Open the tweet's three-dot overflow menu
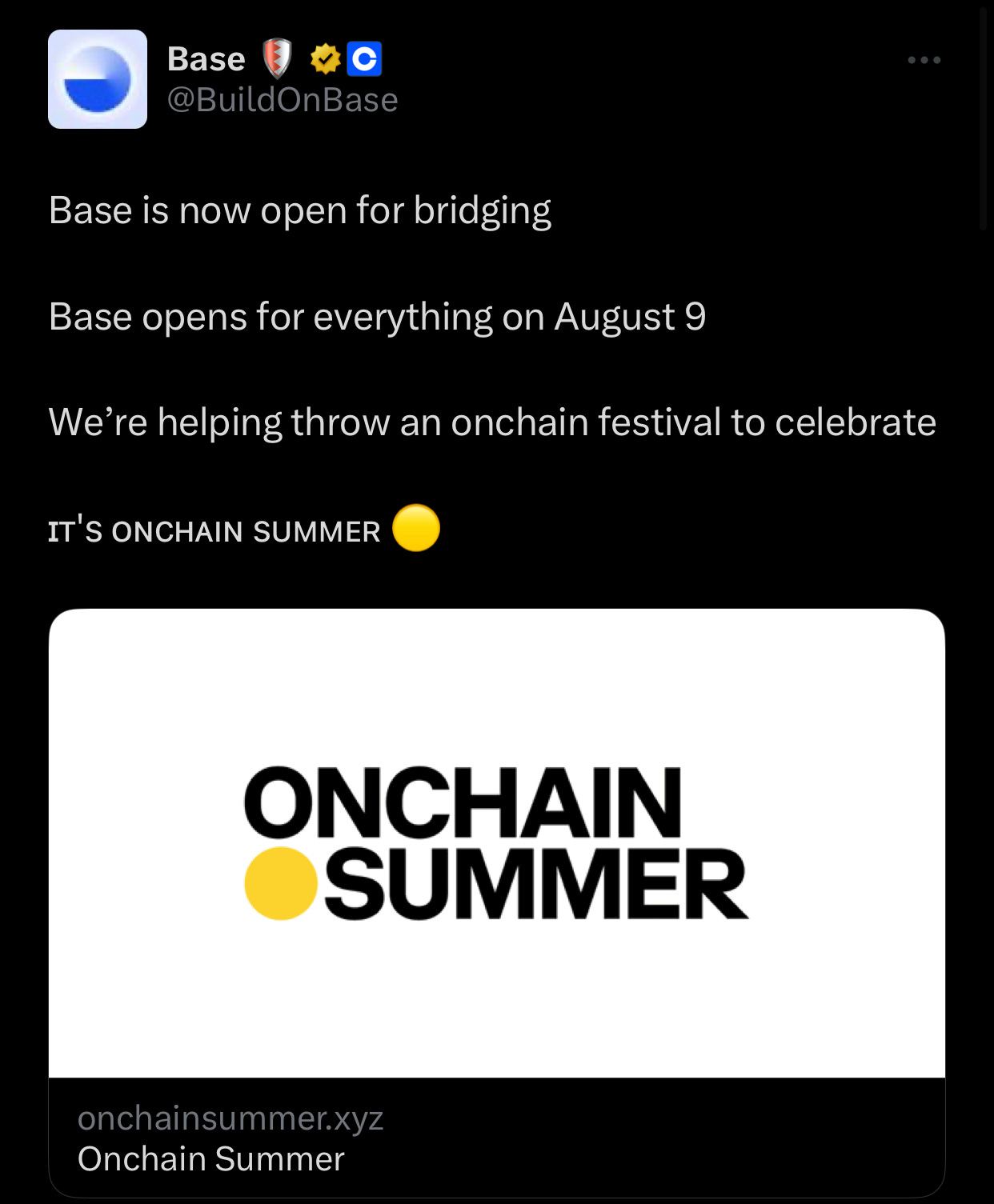The image size is (994, 1204). point(924,60)
